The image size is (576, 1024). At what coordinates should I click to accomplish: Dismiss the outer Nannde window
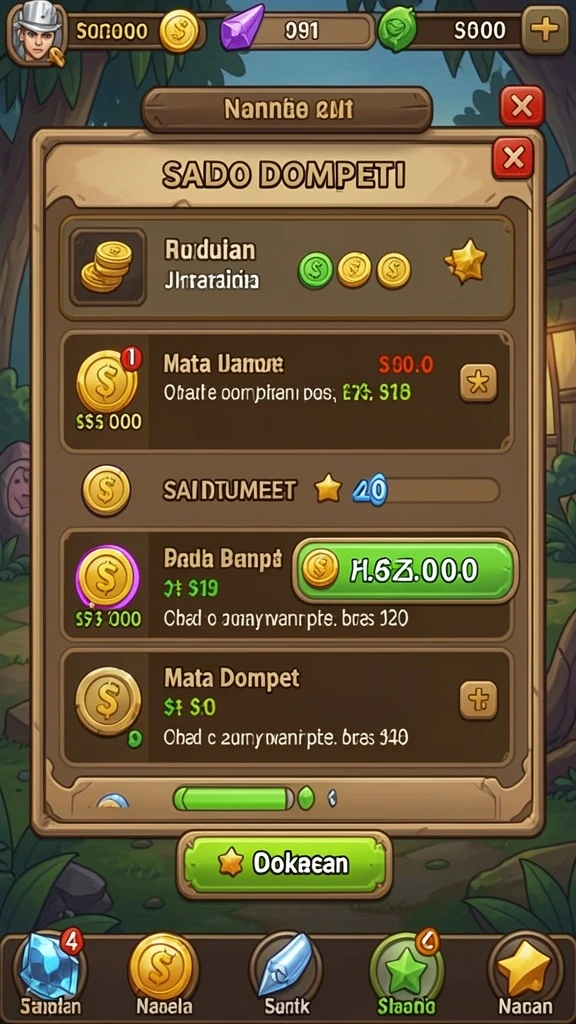point(521,106)
